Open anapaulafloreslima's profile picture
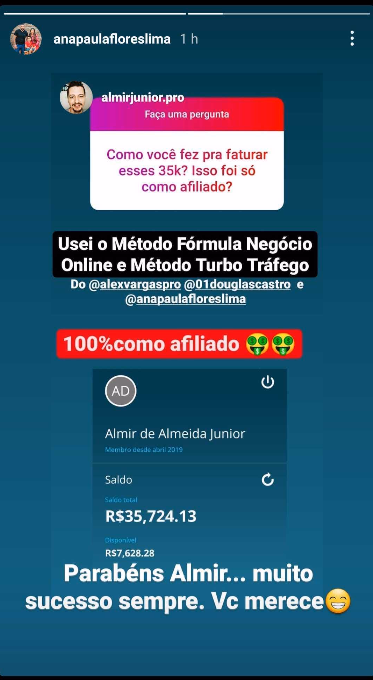The image size is (373, 680). [26, 39]
